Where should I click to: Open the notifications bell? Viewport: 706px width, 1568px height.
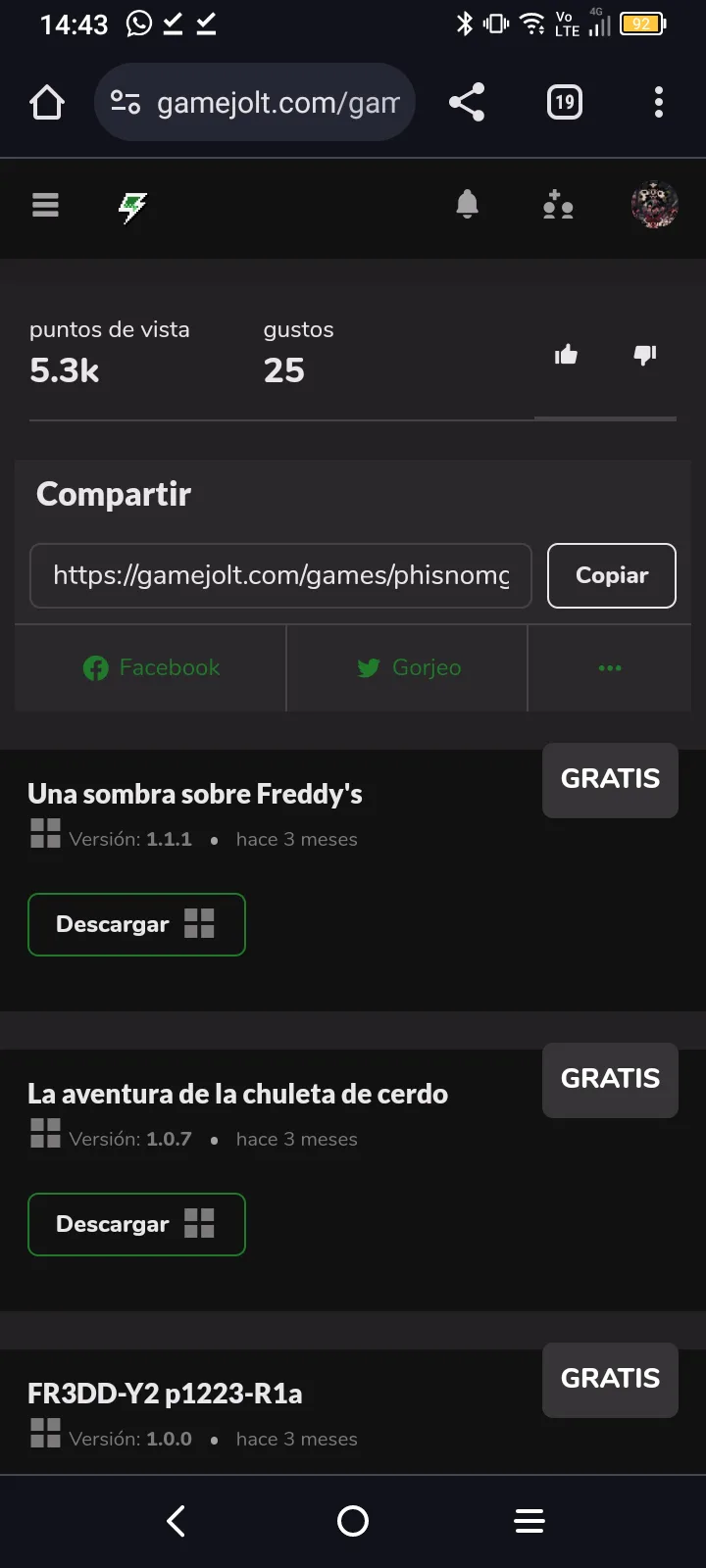(468, 205)
